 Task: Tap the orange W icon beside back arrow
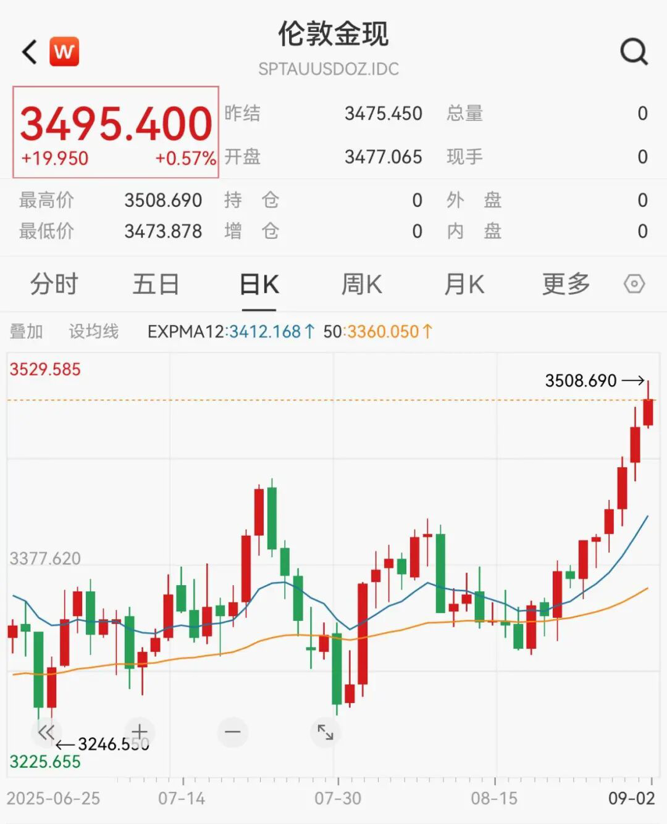(x=64, y=51)
